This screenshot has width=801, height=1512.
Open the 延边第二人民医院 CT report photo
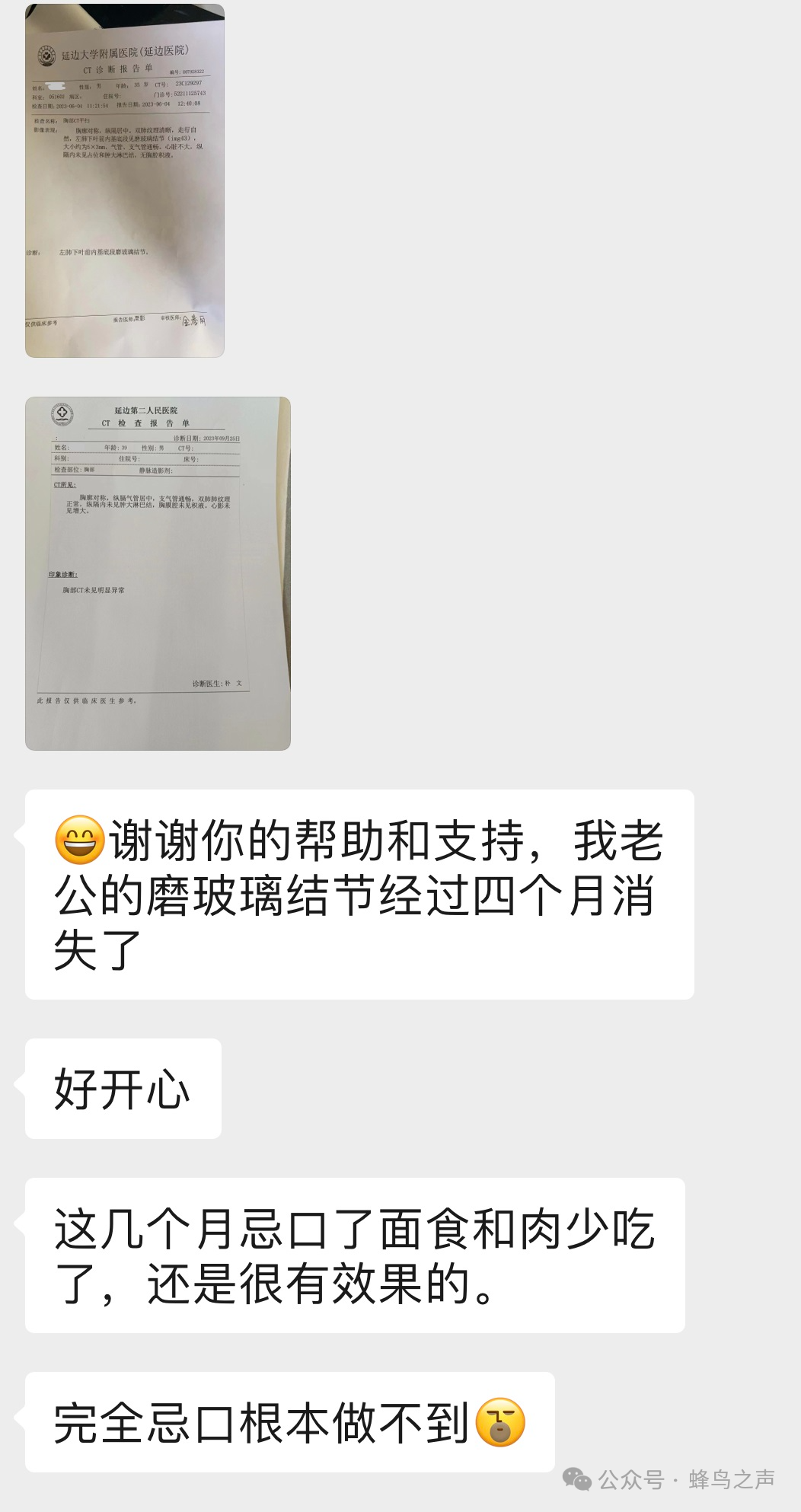point(158,573)
